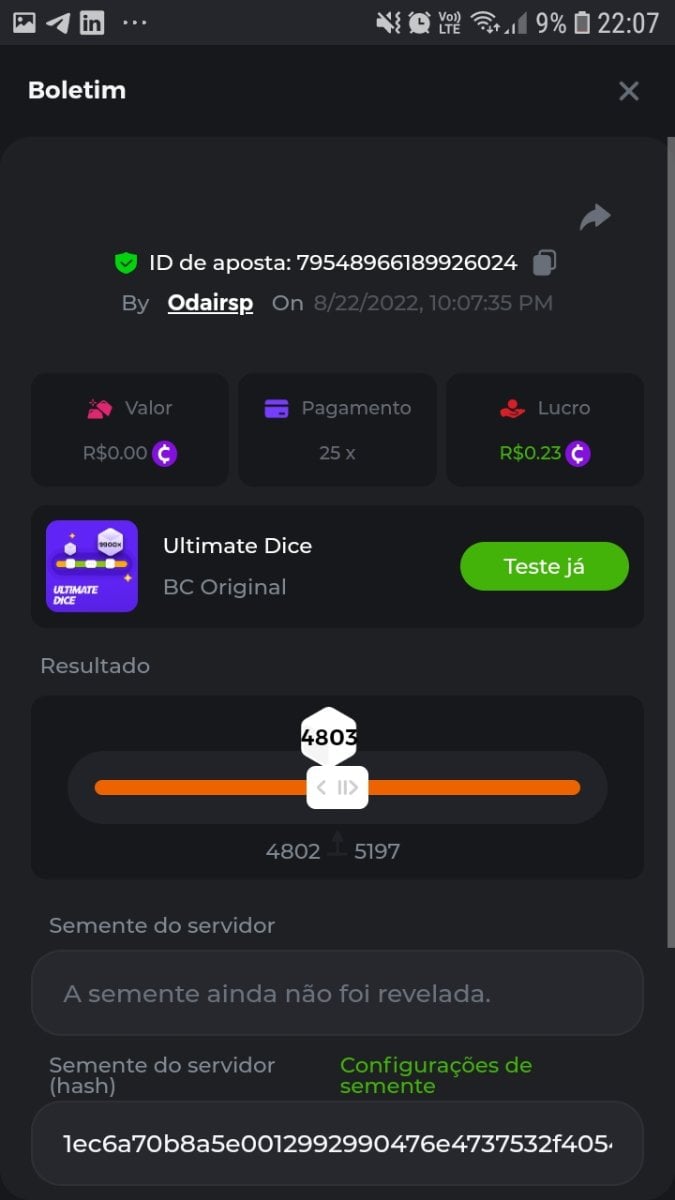Close the Boletim panel
The height and width of the screenshot is (1200, 675).
point(628,91)
